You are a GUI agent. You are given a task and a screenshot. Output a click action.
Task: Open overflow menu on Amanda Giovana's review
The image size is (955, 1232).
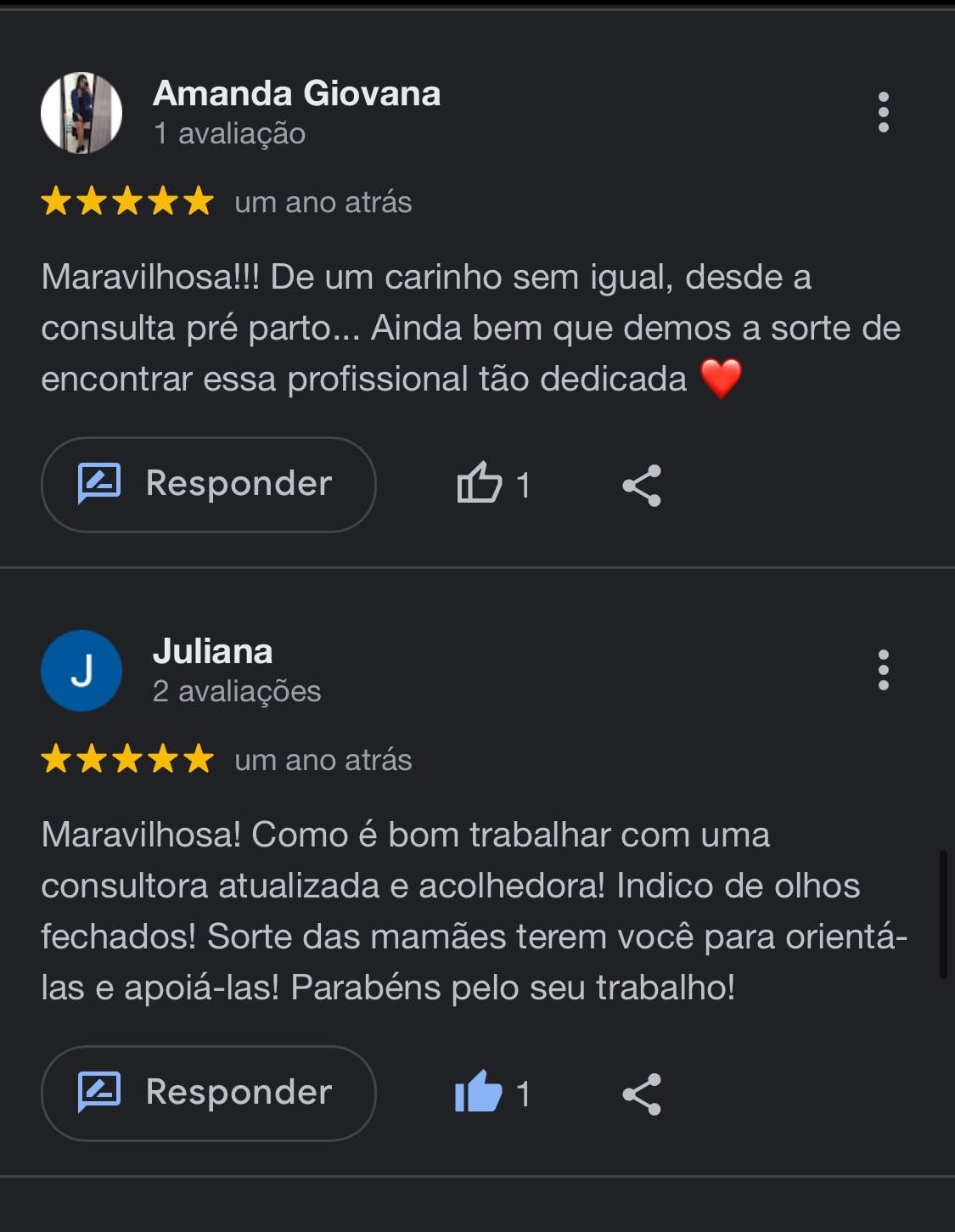pos(883,112)
